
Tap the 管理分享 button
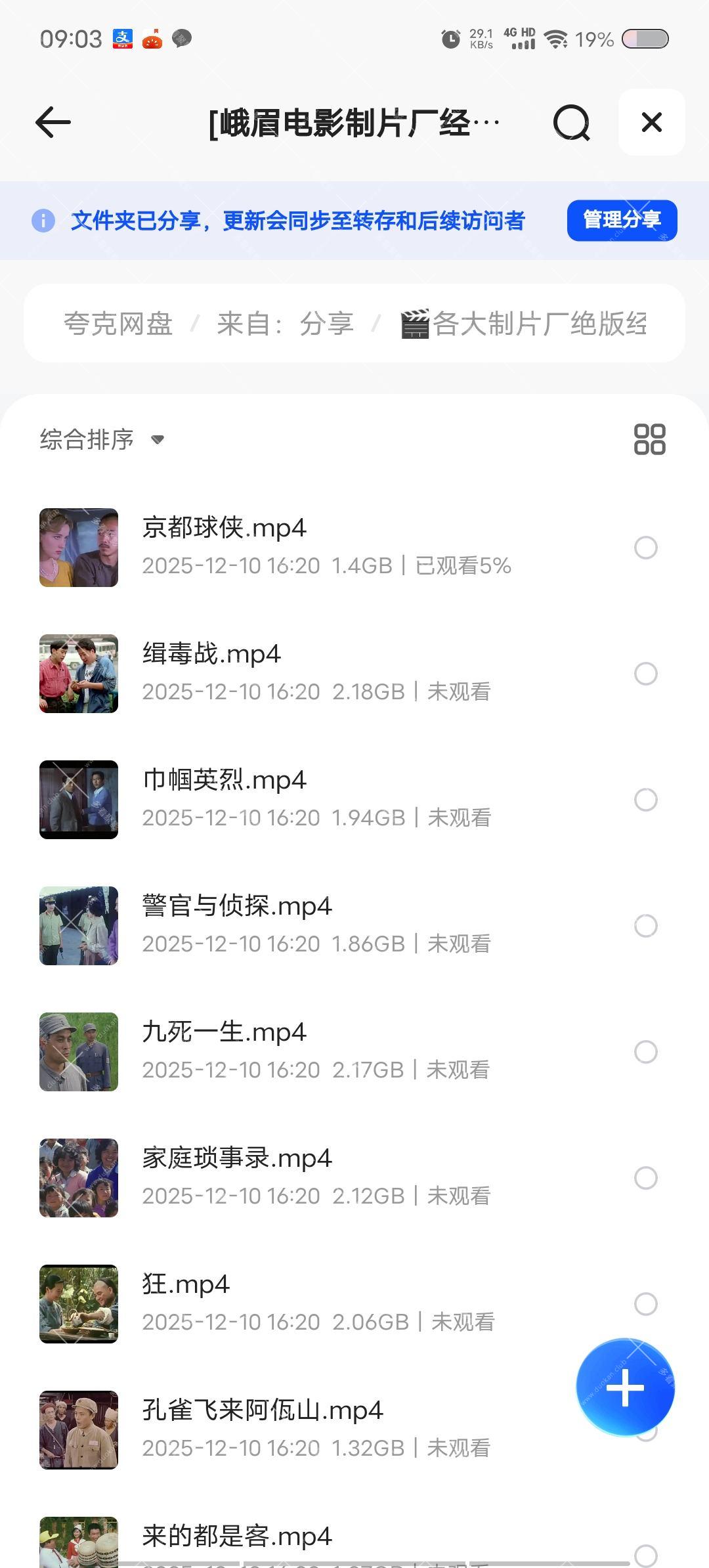click(x=621, y=221)
